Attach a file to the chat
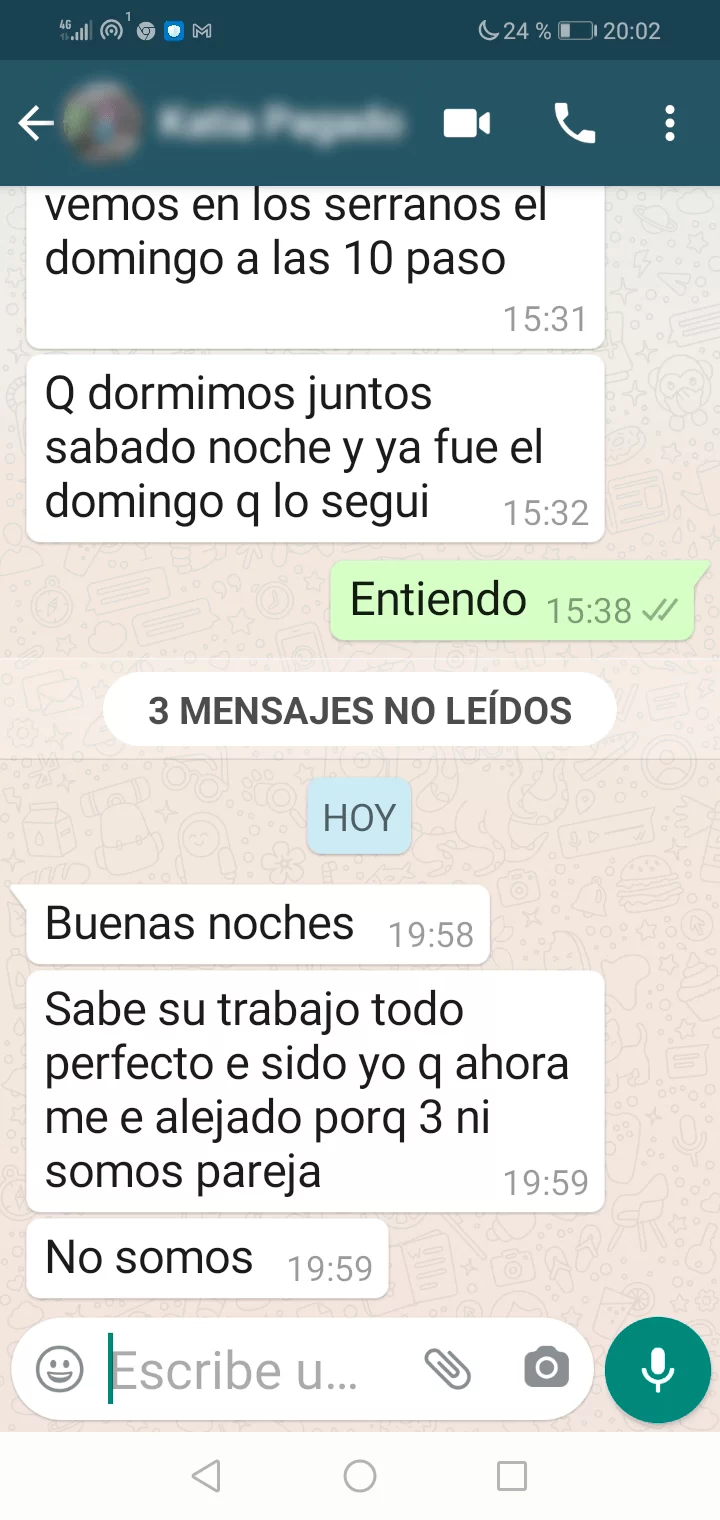Screen dimensions: 720x1520 pyautogui.click(x=447, y=1368)
